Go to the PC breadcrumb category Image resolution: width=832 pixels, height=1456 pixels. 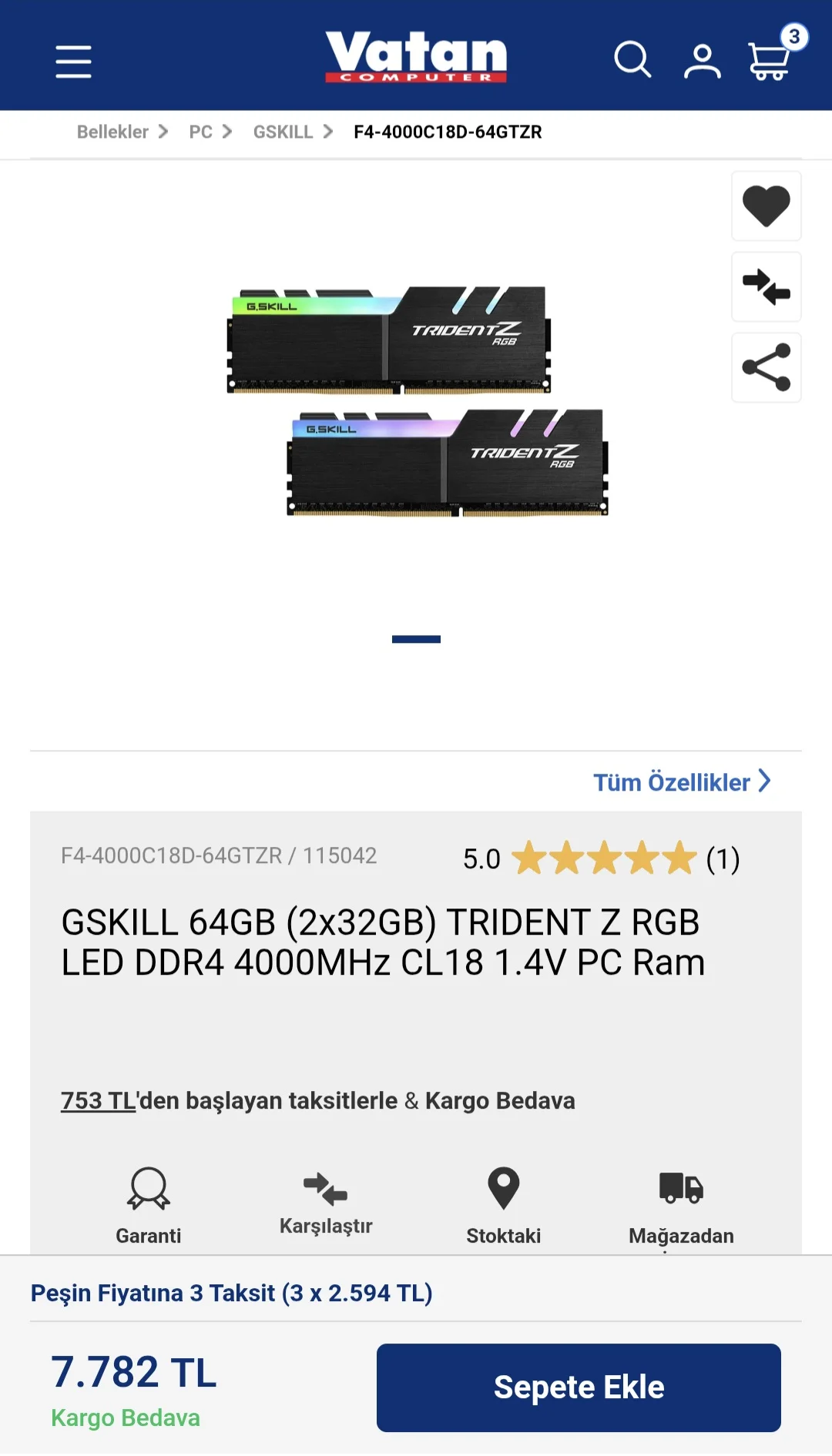201,132
